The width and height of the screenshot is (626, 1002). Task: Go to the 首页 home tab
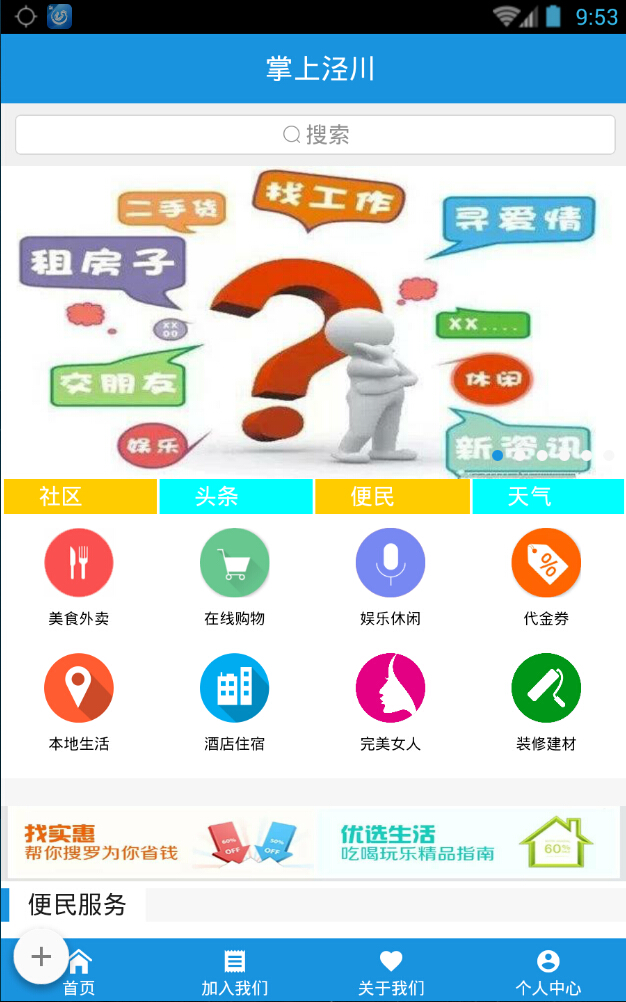pos(80,972)
